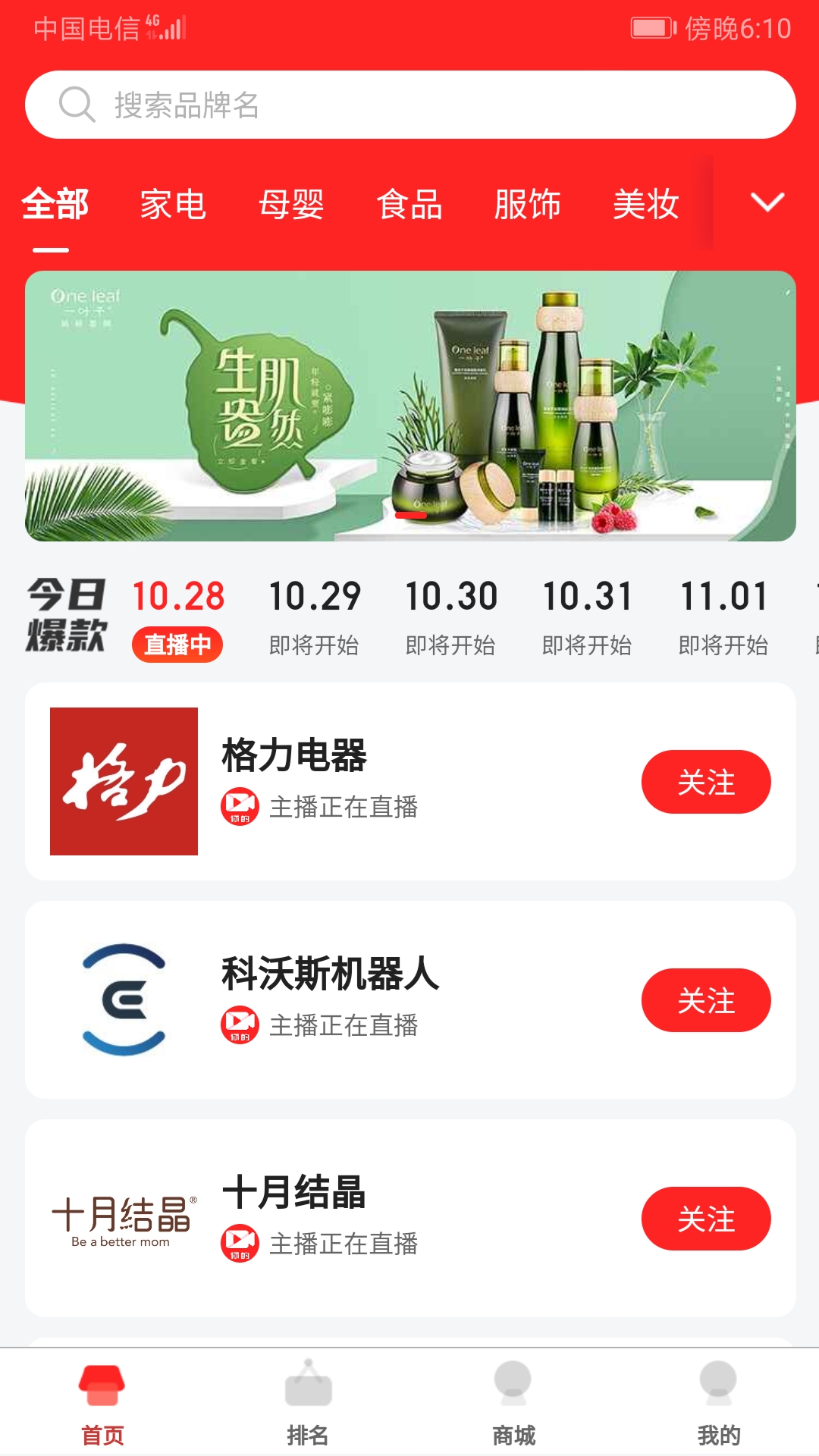Open the 商城 tab

tap(513, 1403)
